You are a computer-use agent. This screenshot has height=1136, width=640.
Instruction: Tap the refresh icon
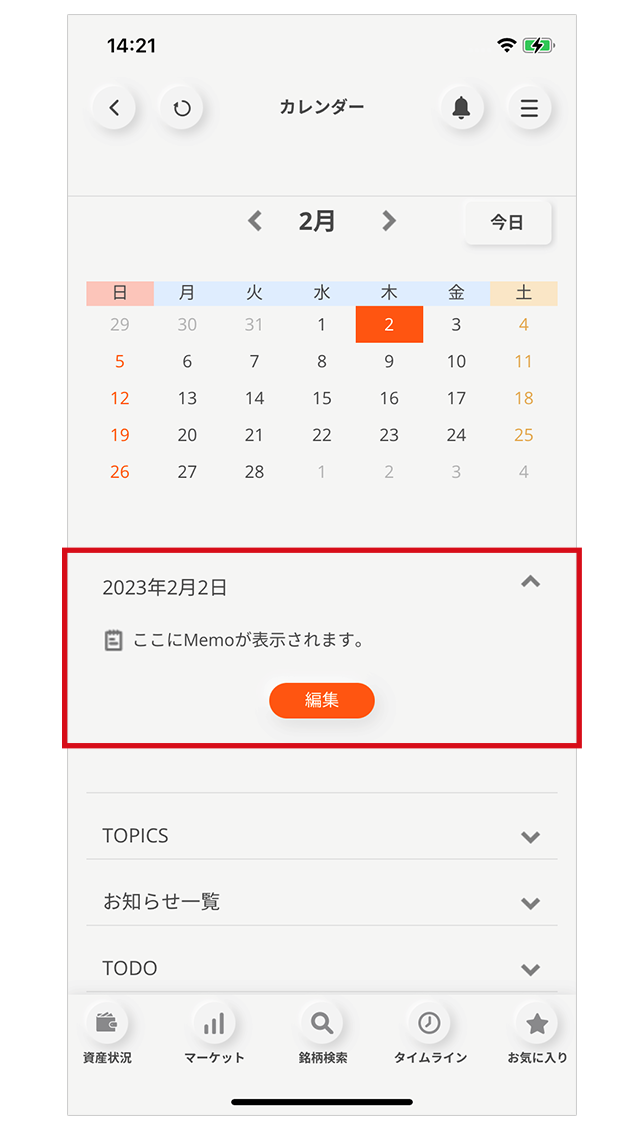(x=181, y=108)
